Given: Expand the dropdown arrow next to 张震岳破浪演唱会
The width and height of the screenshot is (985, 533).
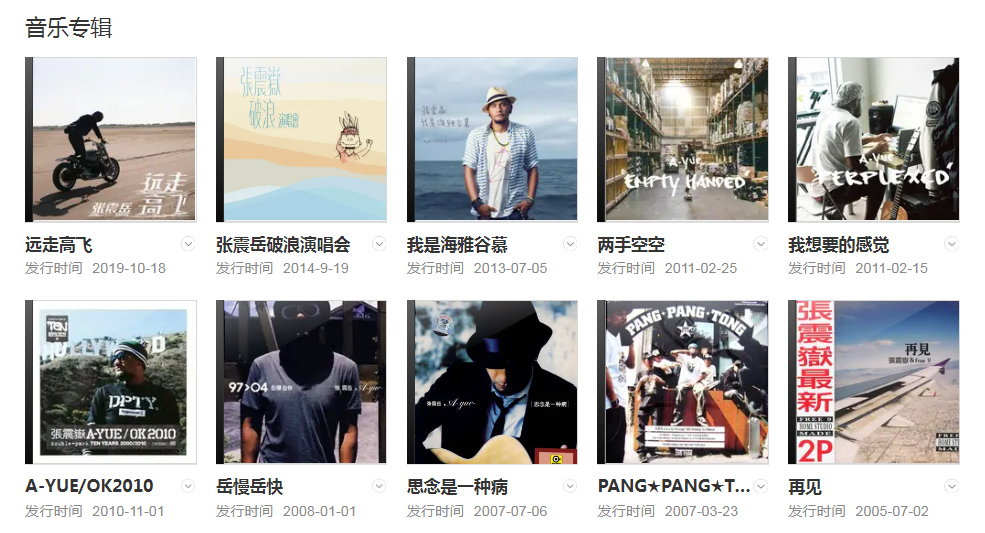Looking at the screenshot, I should pyautogui.click(x=379, y=244).
